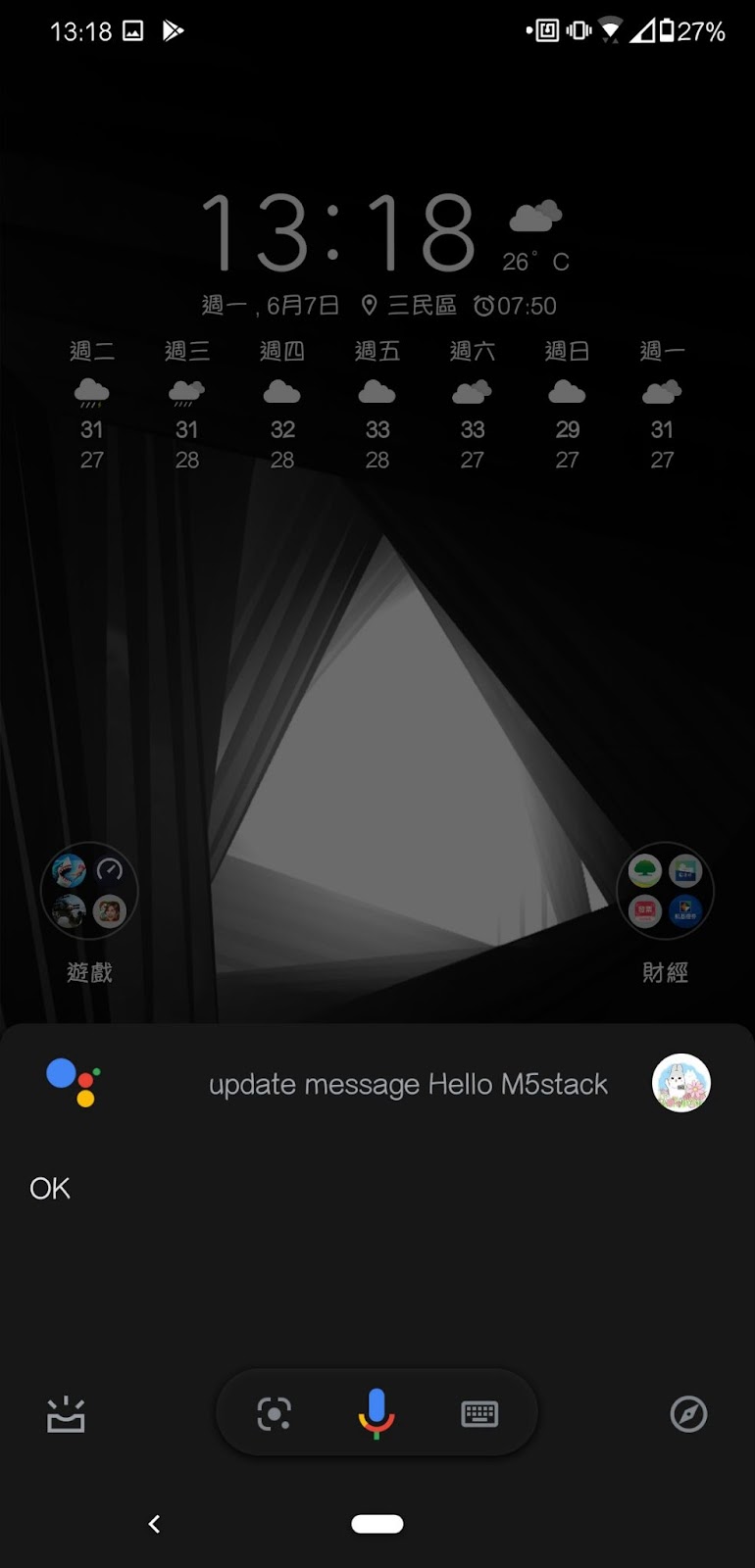Open the account profile avatar
The height and width of the screenshot is (1568, 755).
680,1083
